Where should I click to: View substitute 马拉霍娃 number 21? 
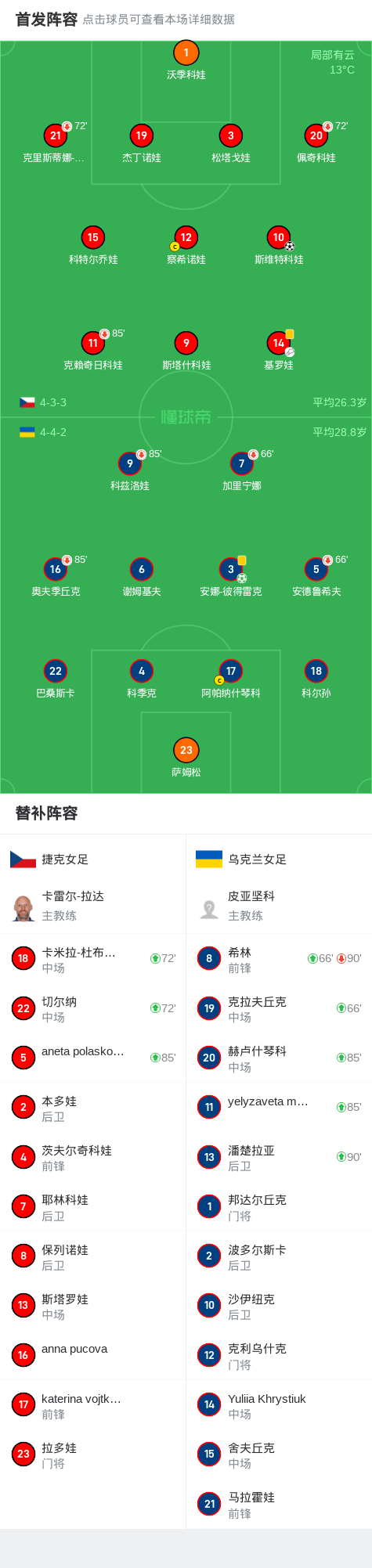(x=279, y=1504)
